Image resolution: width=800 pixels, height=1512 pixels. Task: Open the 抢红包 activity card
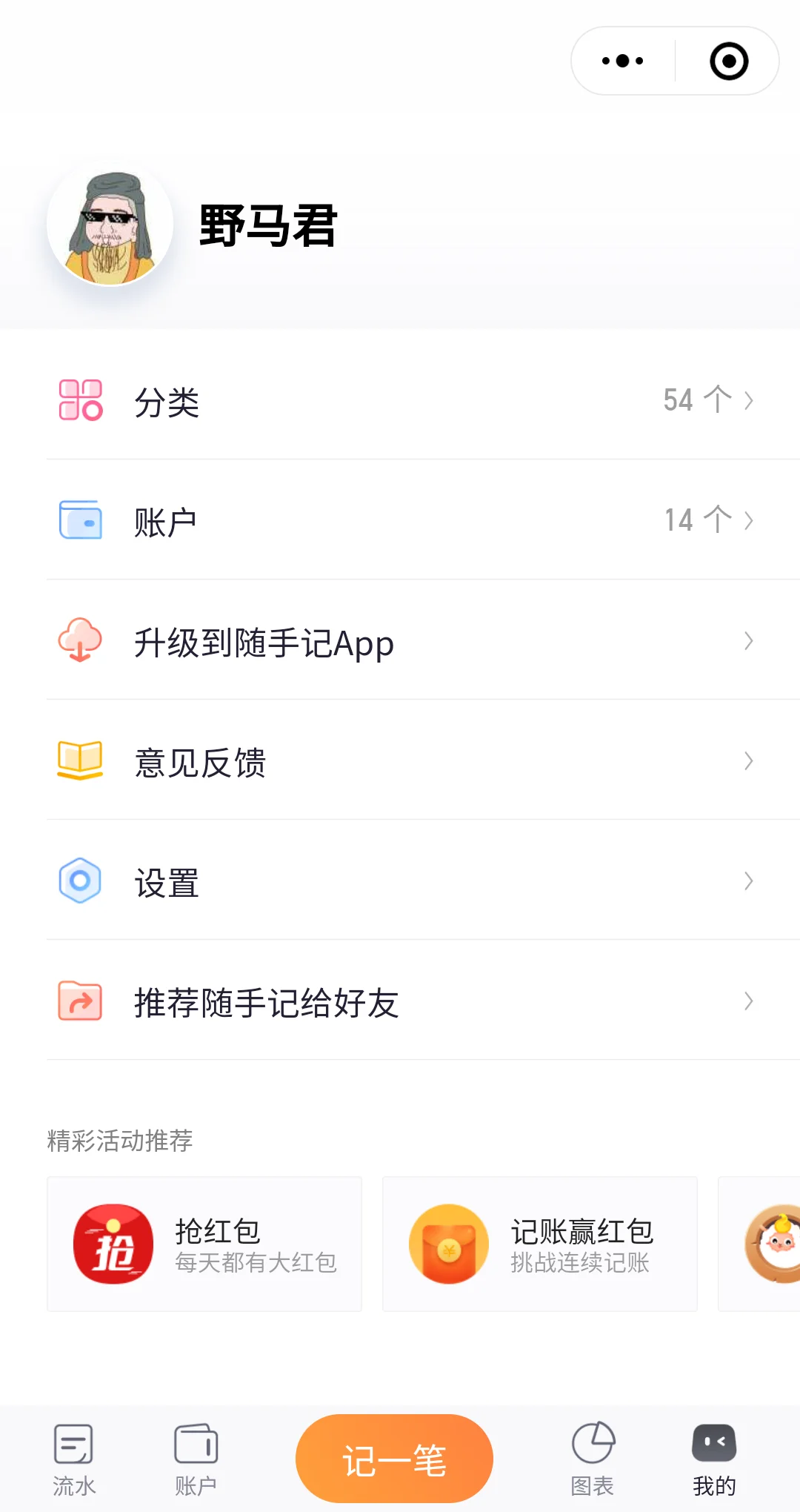pyautogui.click(x=204, y=1244)
